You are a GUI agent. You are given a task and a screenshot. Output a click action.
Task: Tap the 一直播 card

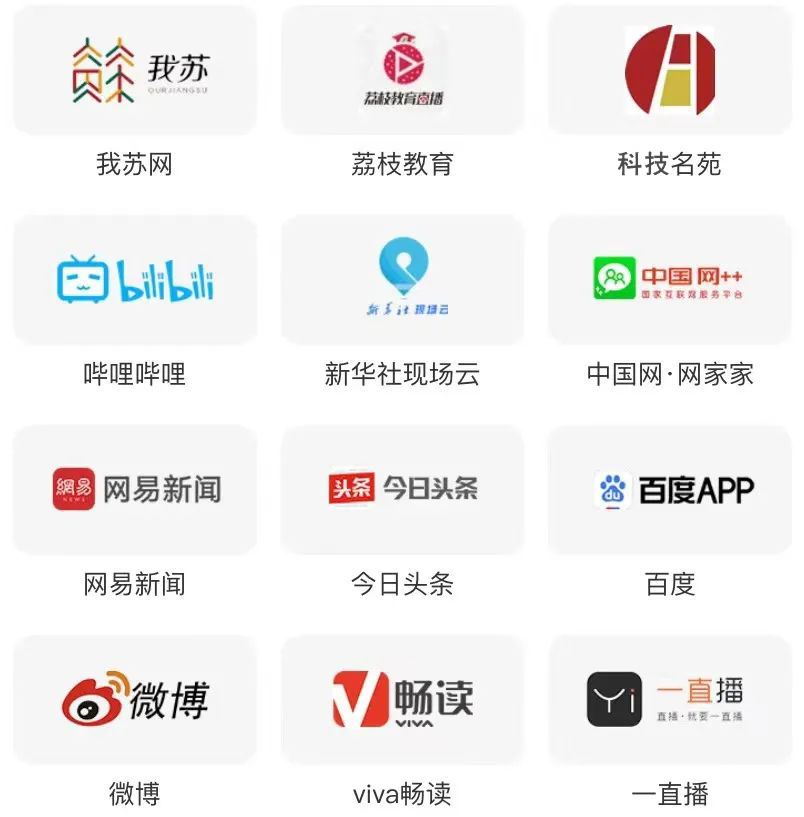click(x=669, y=700)
